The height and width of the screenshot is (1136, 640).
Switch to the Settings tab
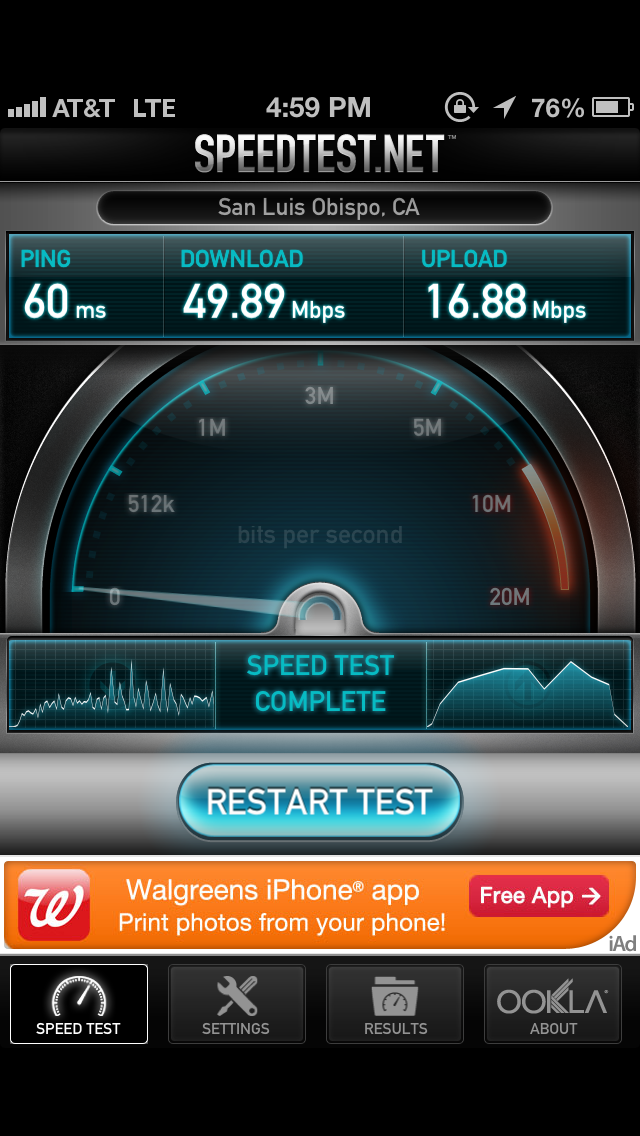236,1004
